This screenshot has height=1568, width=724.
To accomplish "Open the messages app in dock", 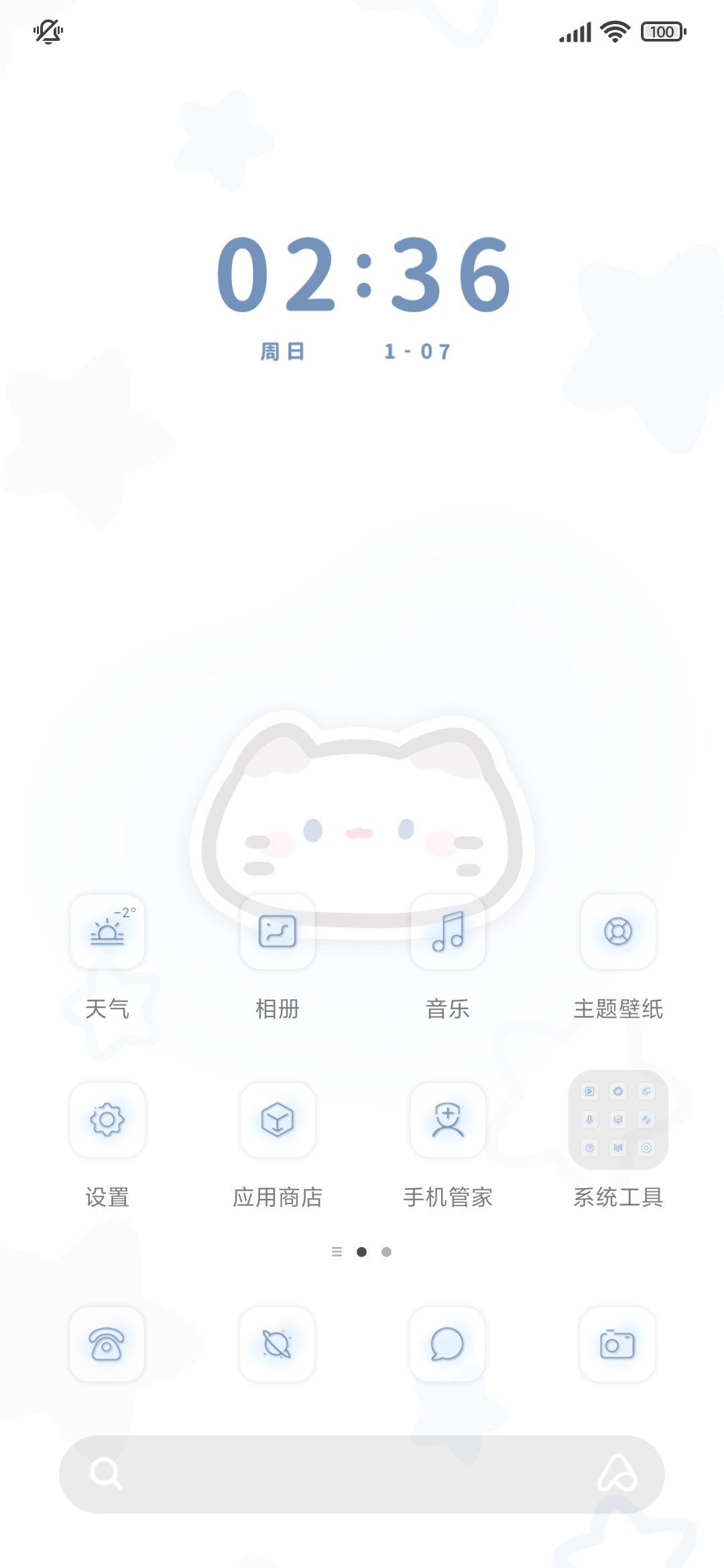I will tap(447, 1344).
